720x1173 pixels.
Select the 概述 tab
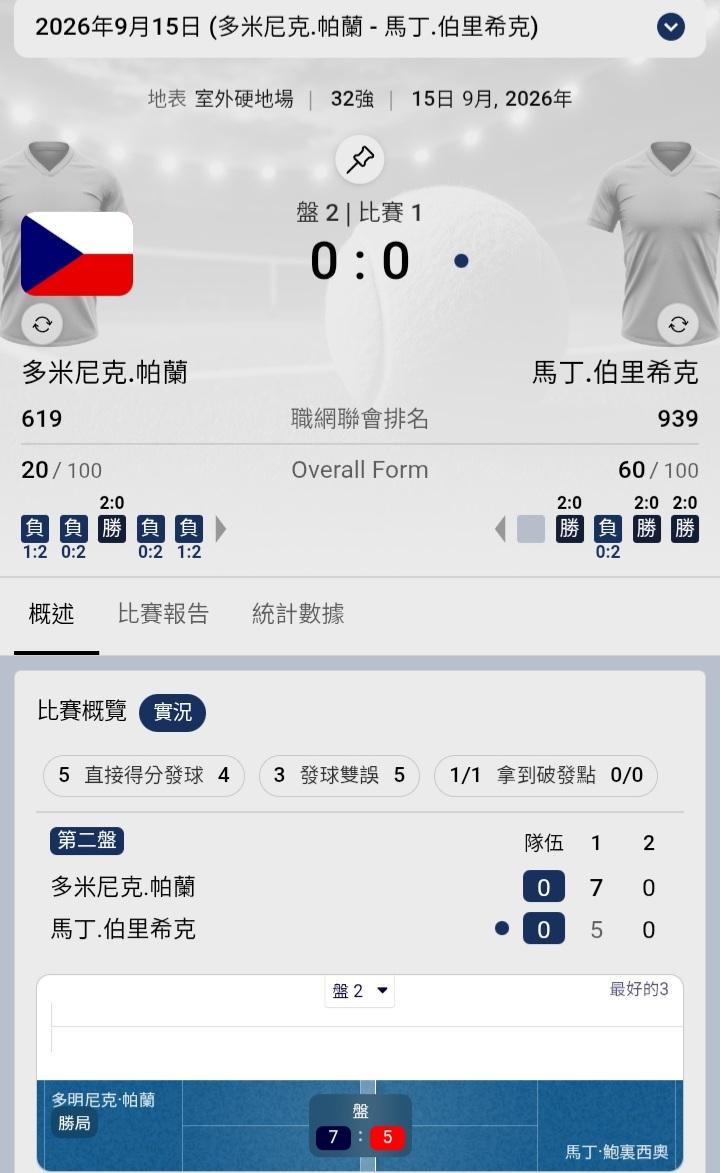[51, 613]
